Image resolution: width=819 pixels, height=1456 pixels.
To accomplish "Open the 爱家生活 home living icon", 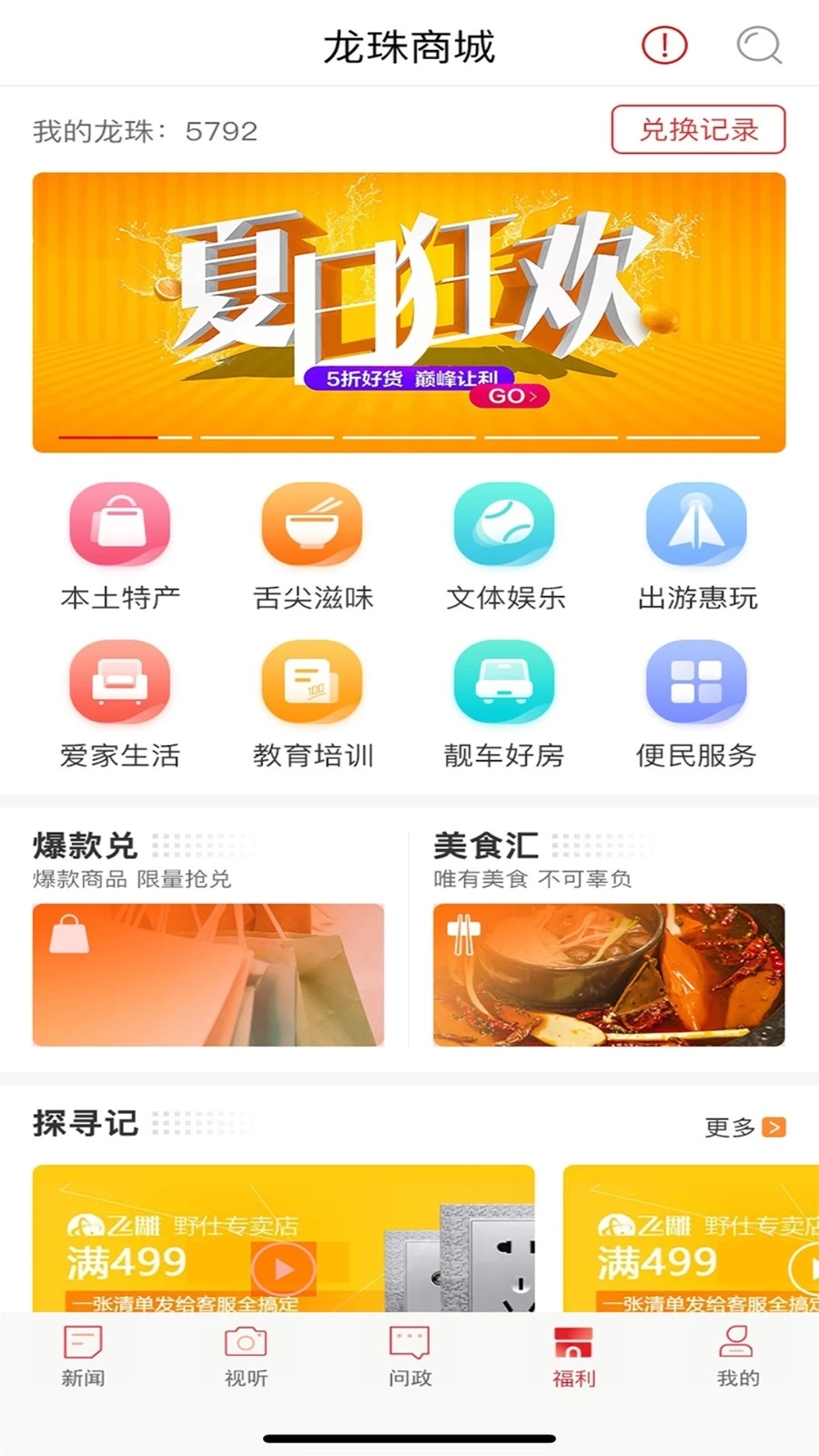I will pyautogui.click(x=119, y=682).
